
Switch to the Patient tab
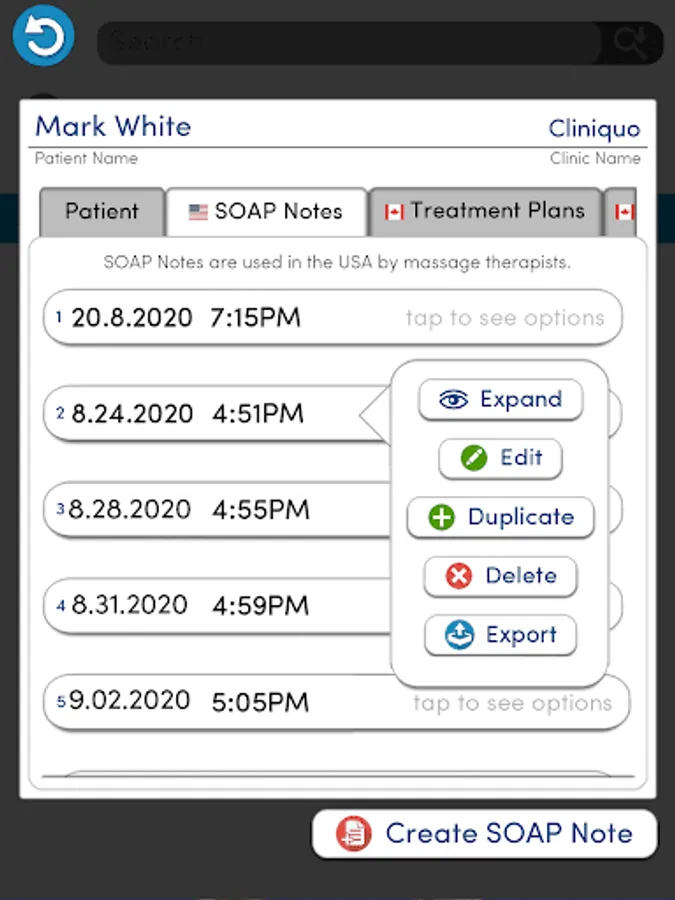pos(101,212)
